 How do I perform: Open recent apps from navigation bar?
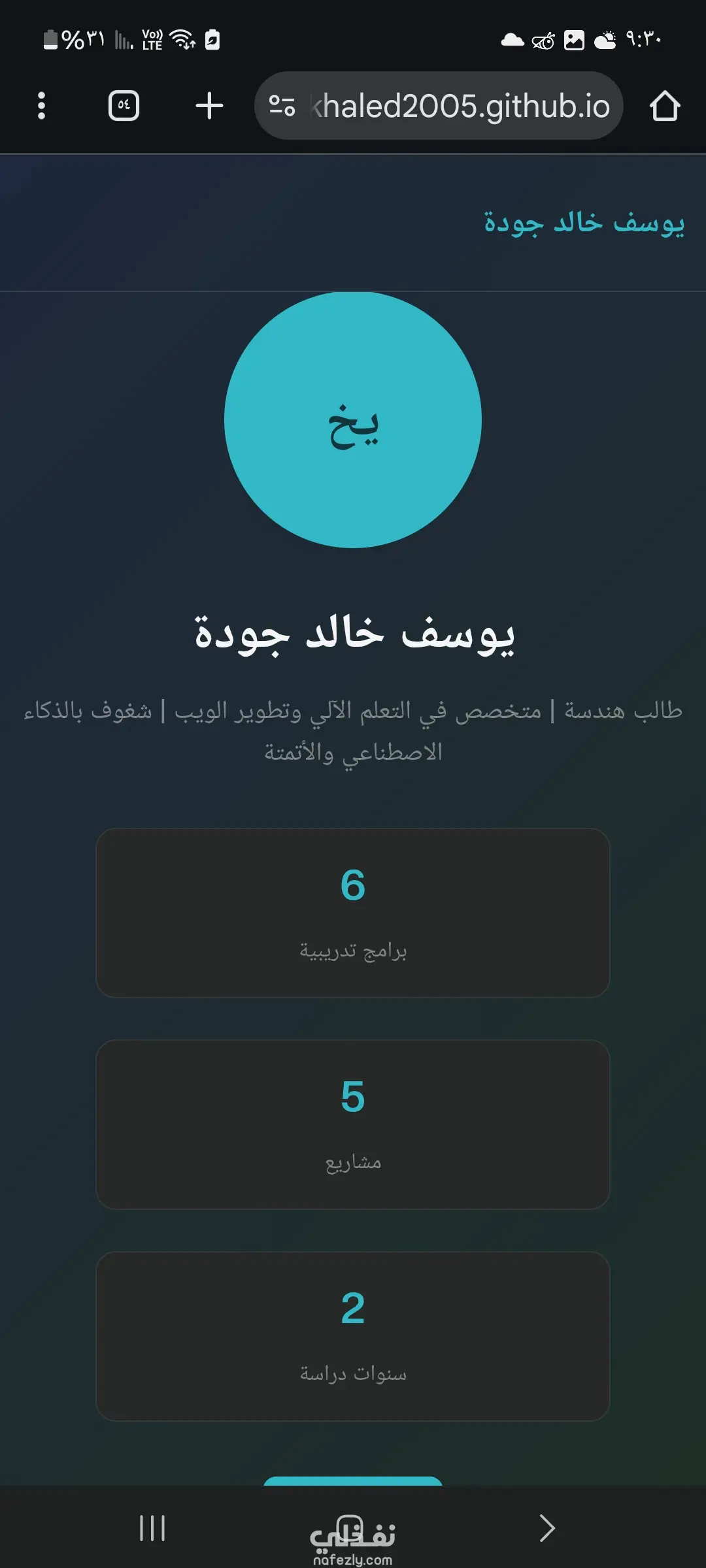(152, 1528)
